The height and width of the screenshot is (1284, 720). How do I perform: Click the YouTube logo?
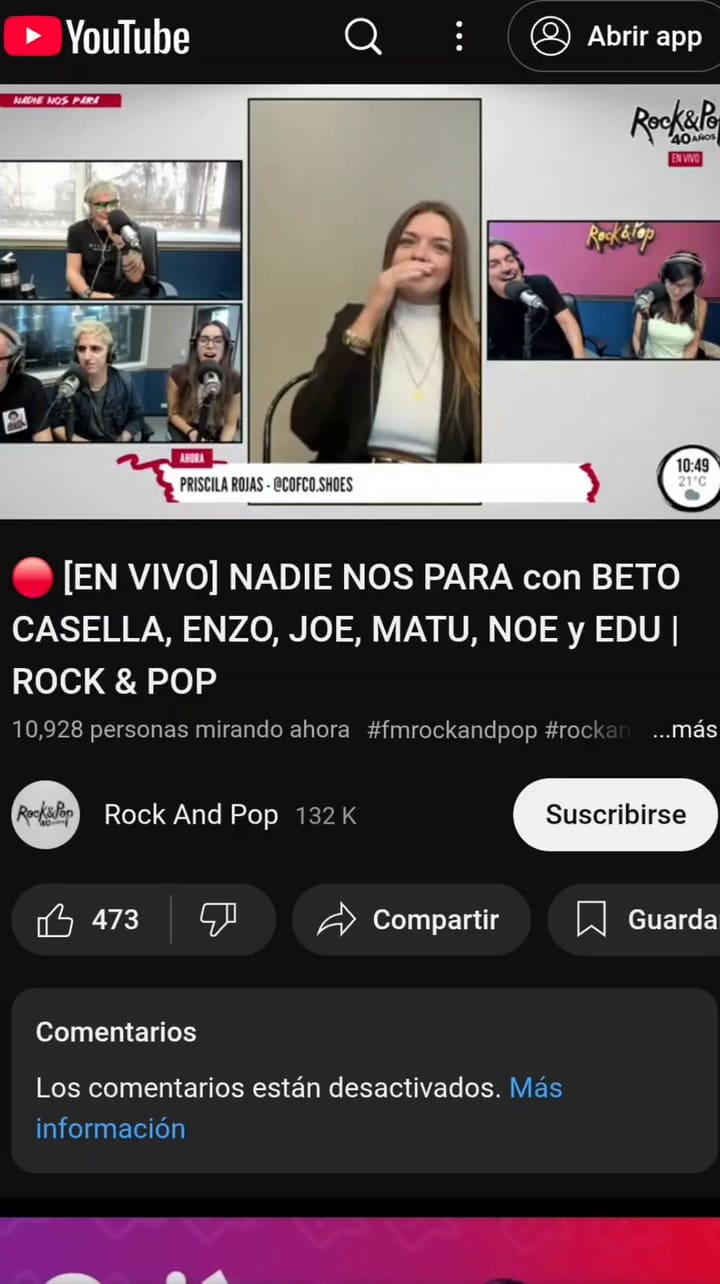click(96, 36)
